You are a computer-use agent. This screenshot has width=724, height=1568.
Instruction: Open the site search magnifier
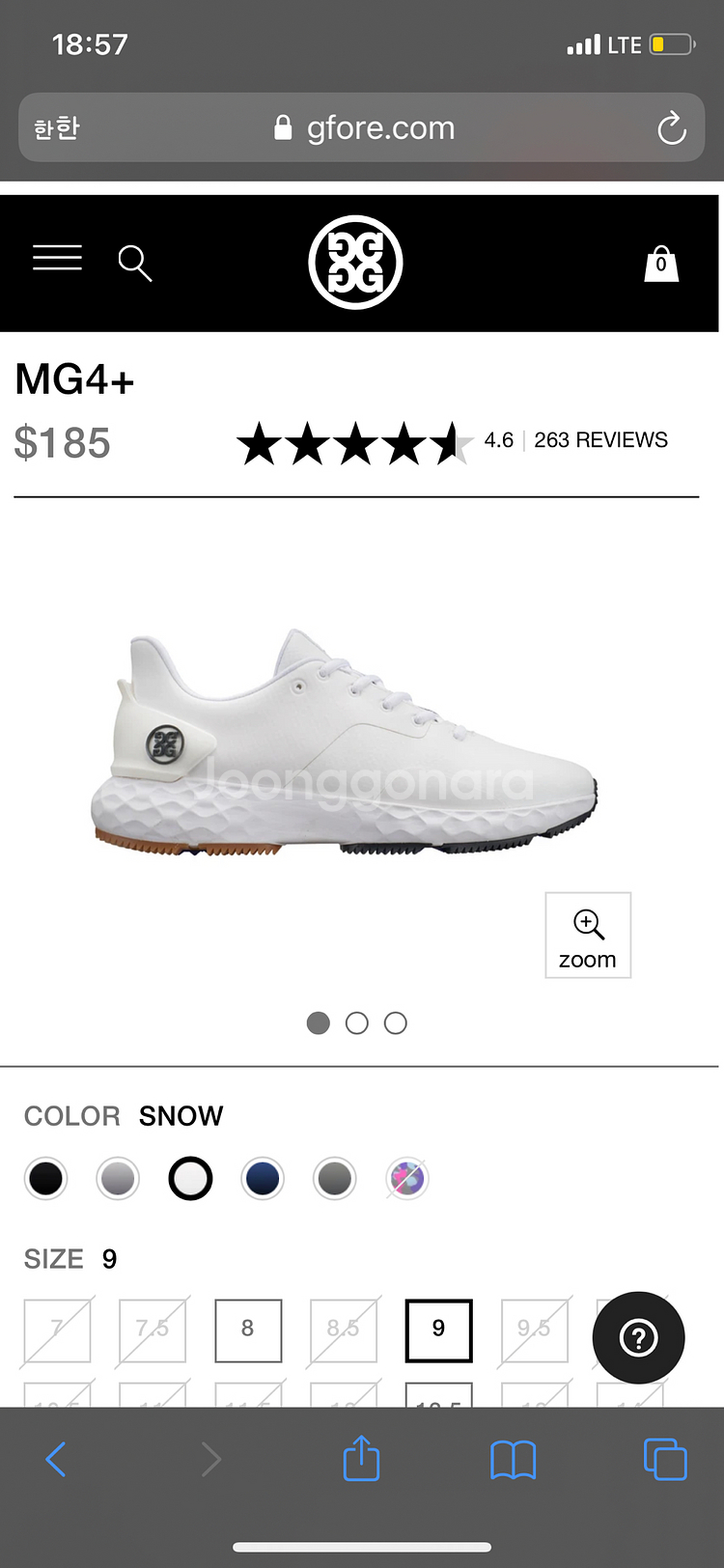[134, 263]
